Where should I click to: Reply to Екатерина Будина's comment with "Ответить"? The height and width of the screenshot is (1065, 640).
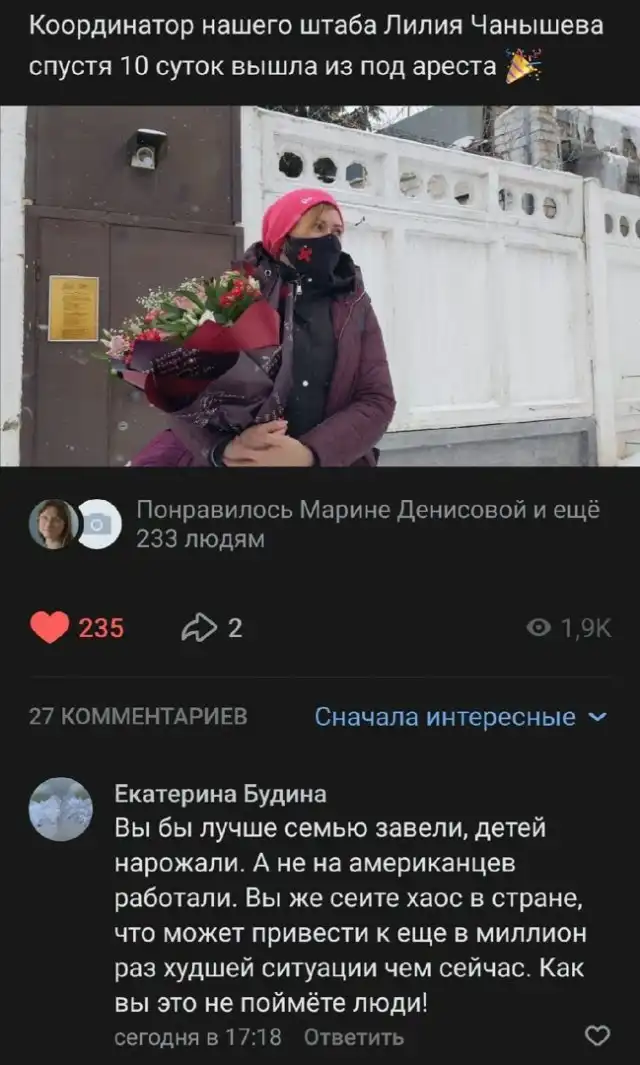pyautogui.click(x=354, y=1037)
